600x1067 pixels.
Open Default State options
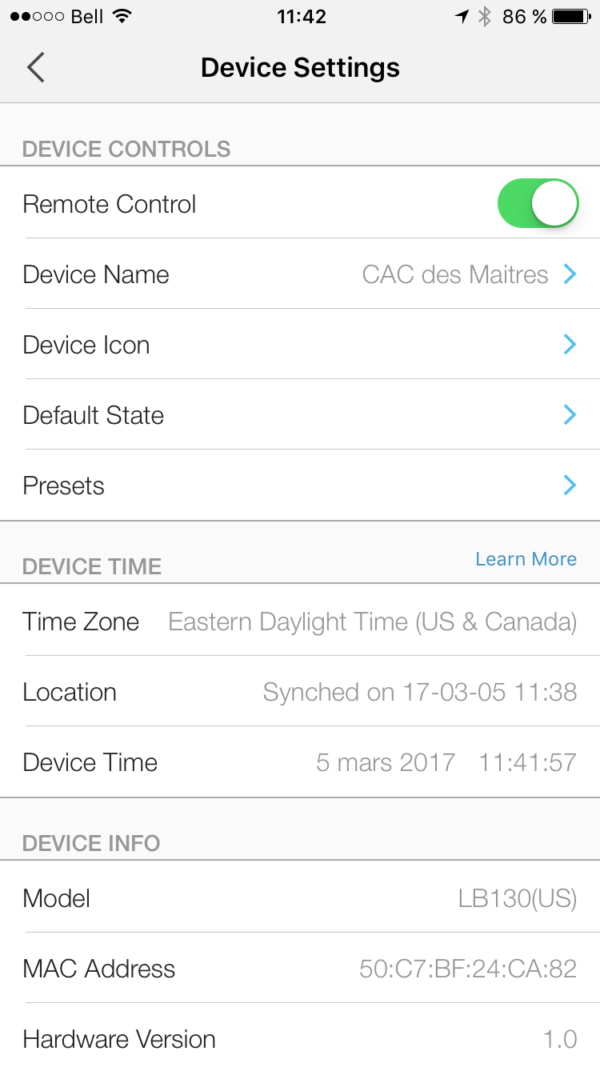point(300,415)
